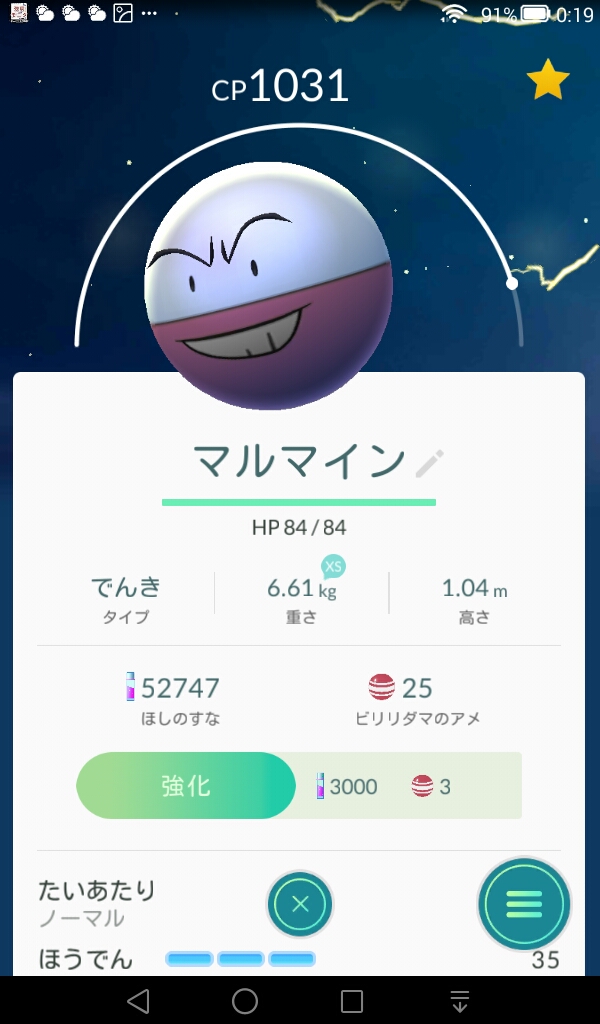This screenshot has height=1024, width=600.
Task: Open the green three-line menu button
Action: click(524, 904)
